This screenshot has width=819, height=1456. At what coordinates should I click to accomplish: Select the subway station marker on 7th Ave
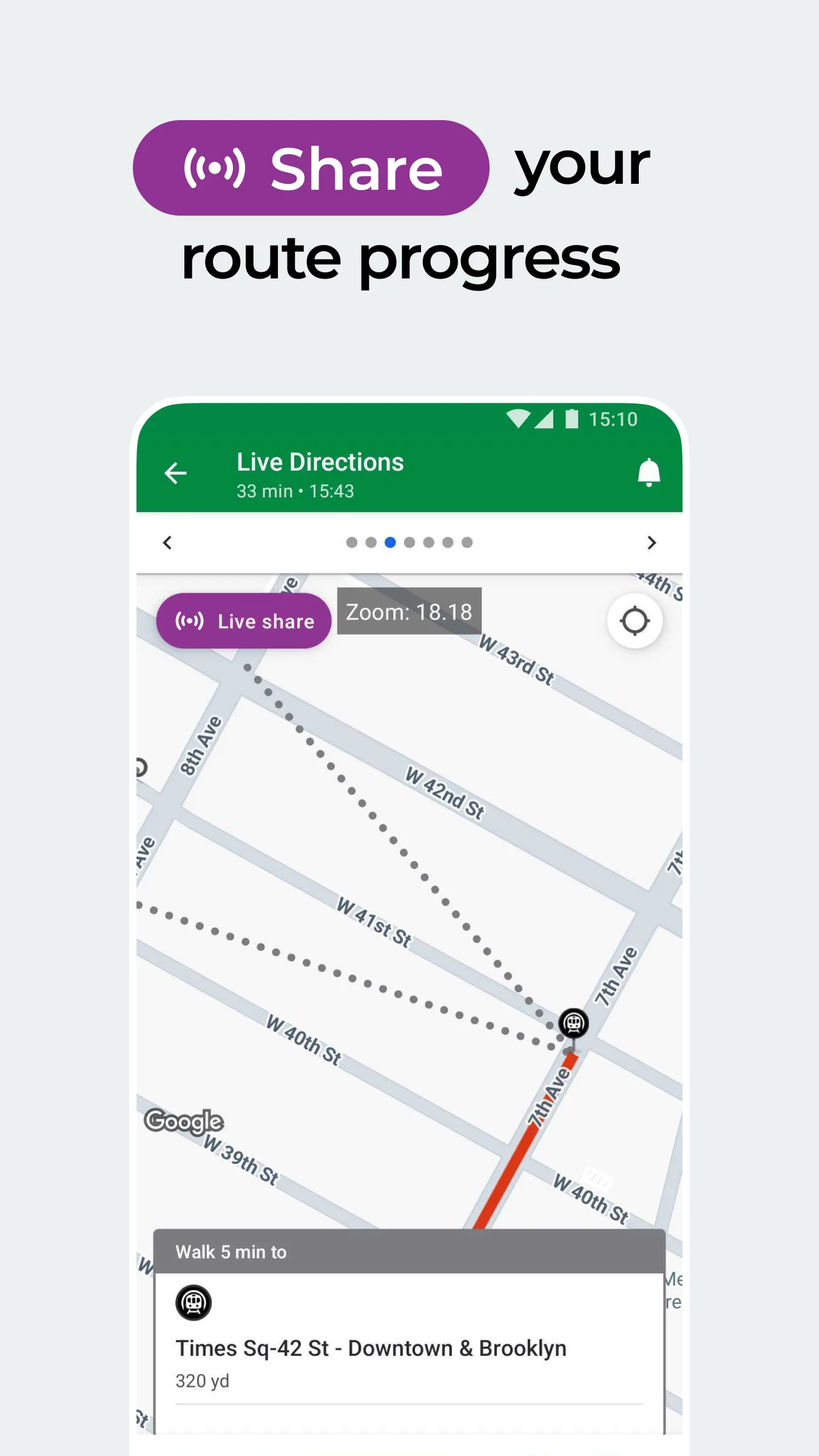[x=573, y=1023]
